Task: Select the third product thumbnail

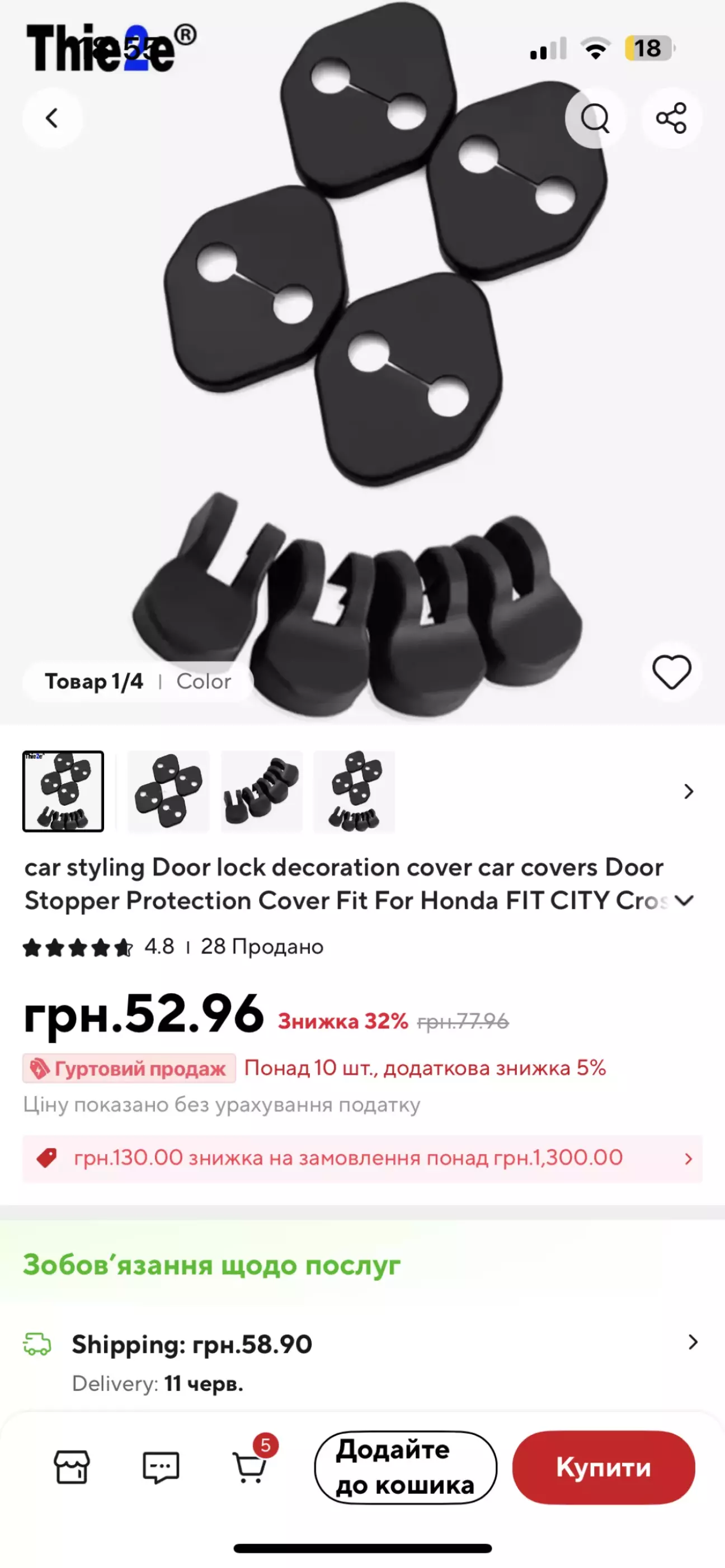Action: (262, 791)
